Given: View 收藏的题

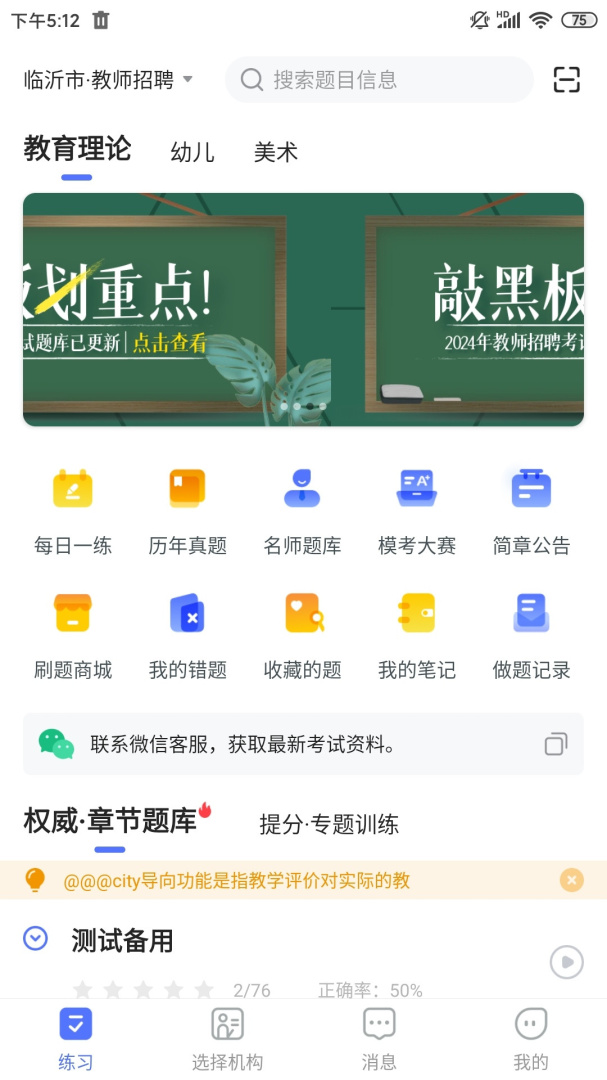Looking at the screenshot, I should 302,635.
